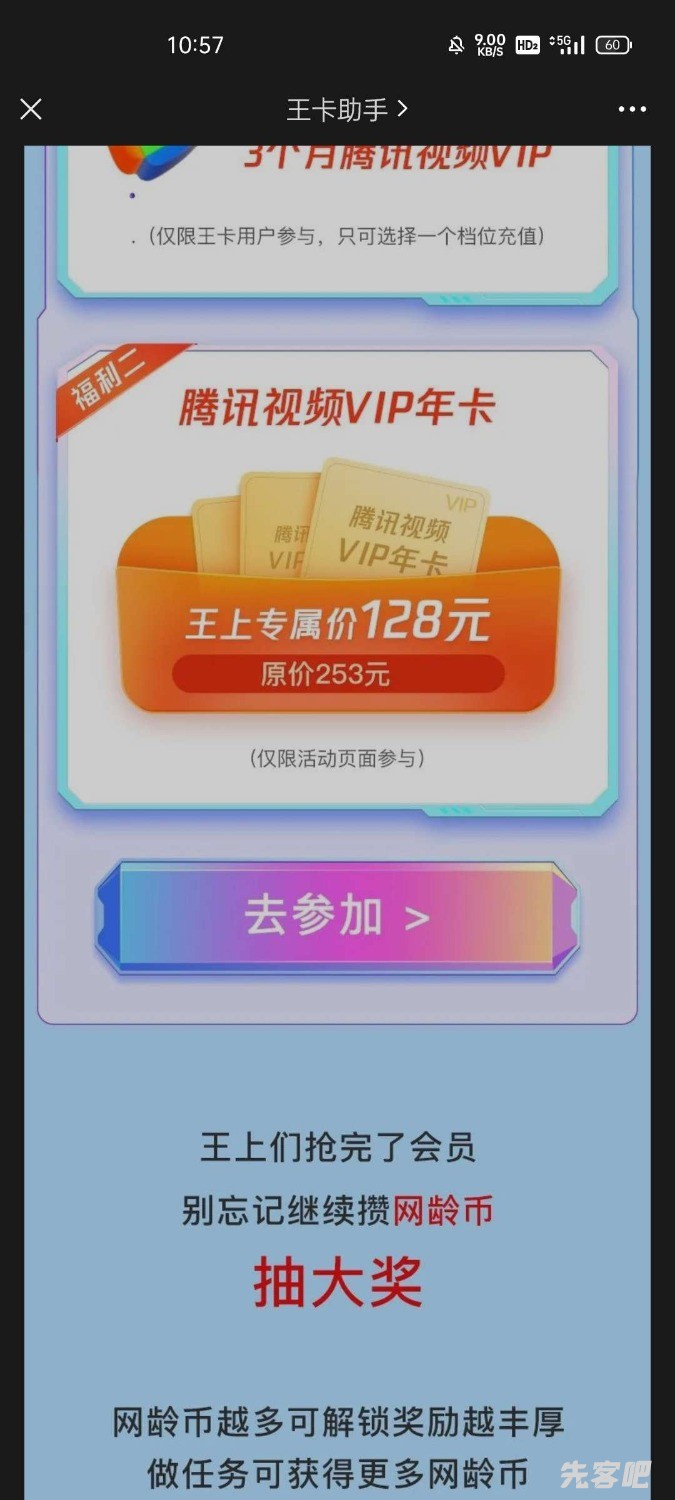675x1500 pixels.
Task: Tap the 去参加 button
Action: point(337,917)
